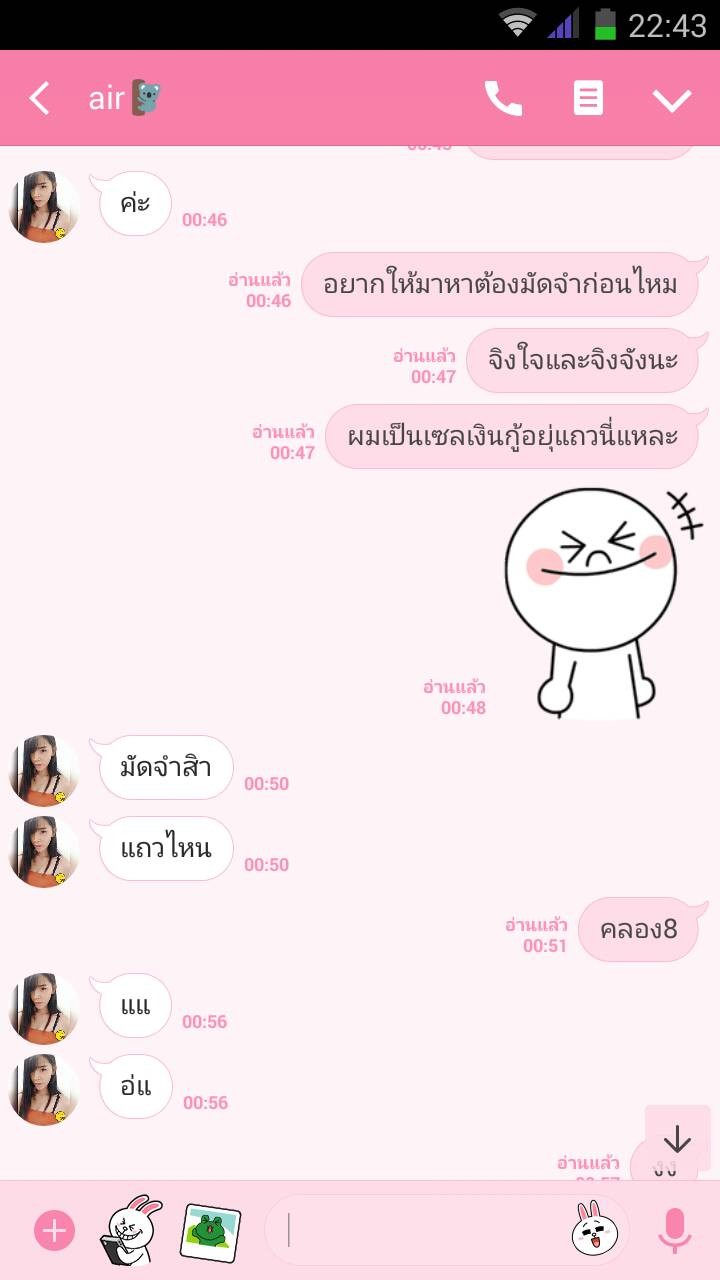This screenshot has width=720, height=1280.
Task: Open the photo gallery picker
Action: tap(210, 1231)
